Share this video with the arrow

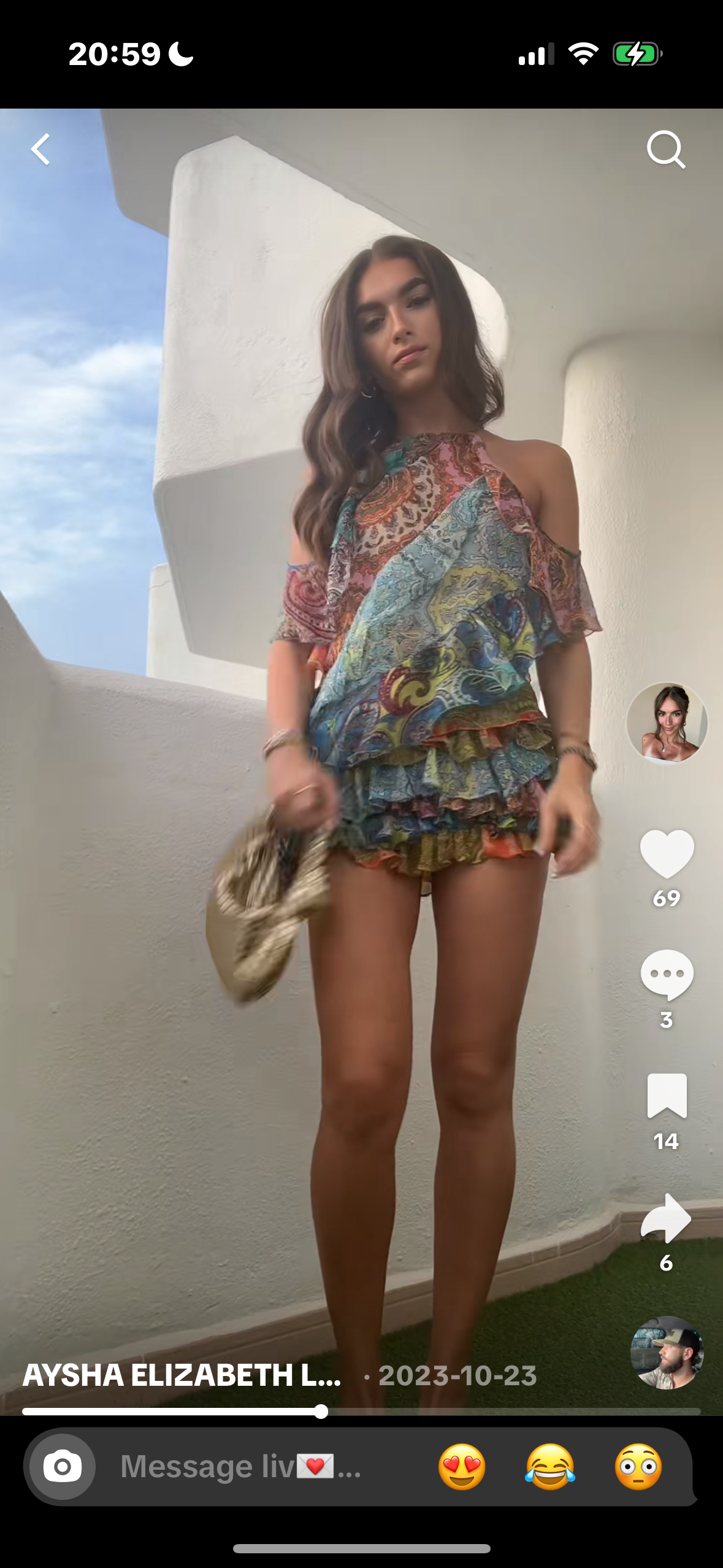(x=667, y=1218)
